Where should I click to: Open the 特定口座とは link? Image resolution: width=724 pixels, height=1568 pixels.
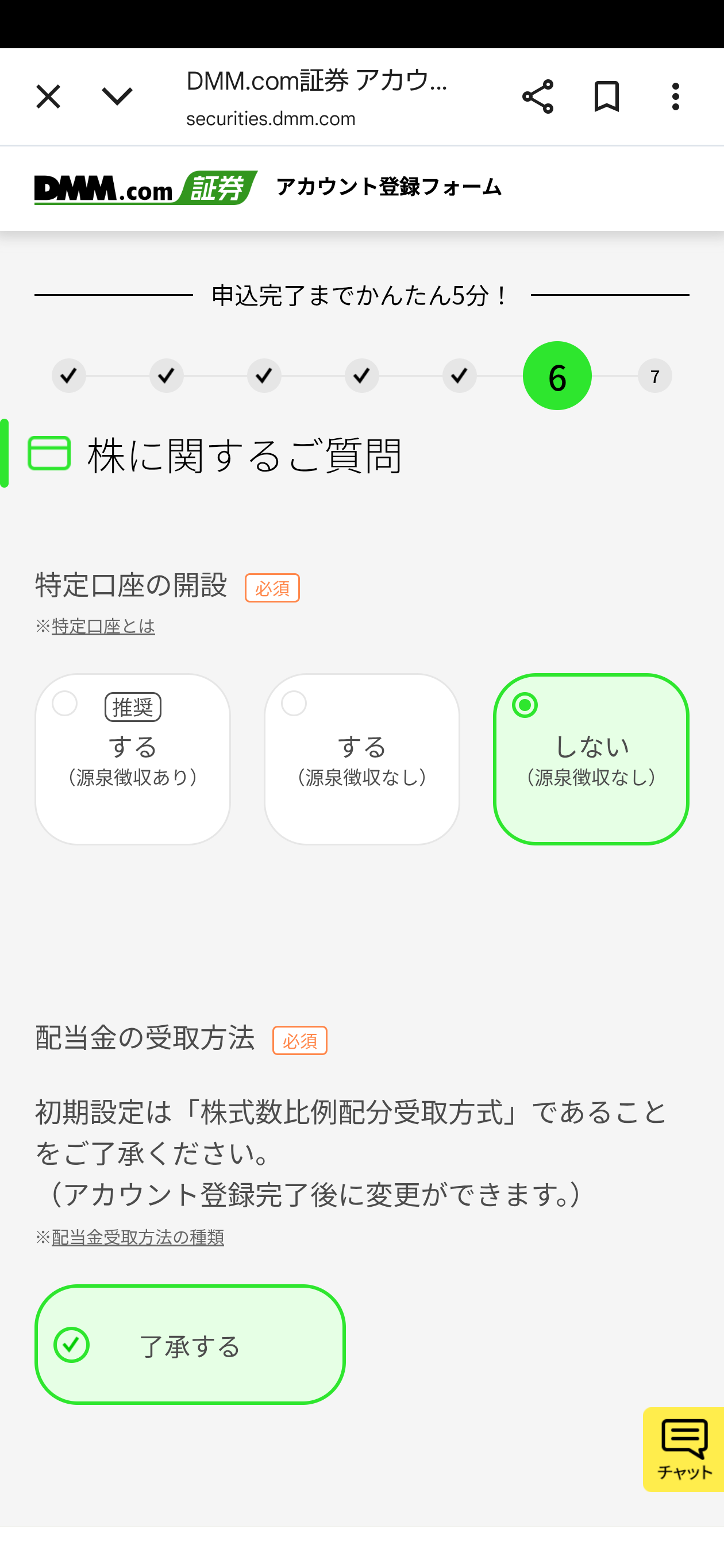103,627
